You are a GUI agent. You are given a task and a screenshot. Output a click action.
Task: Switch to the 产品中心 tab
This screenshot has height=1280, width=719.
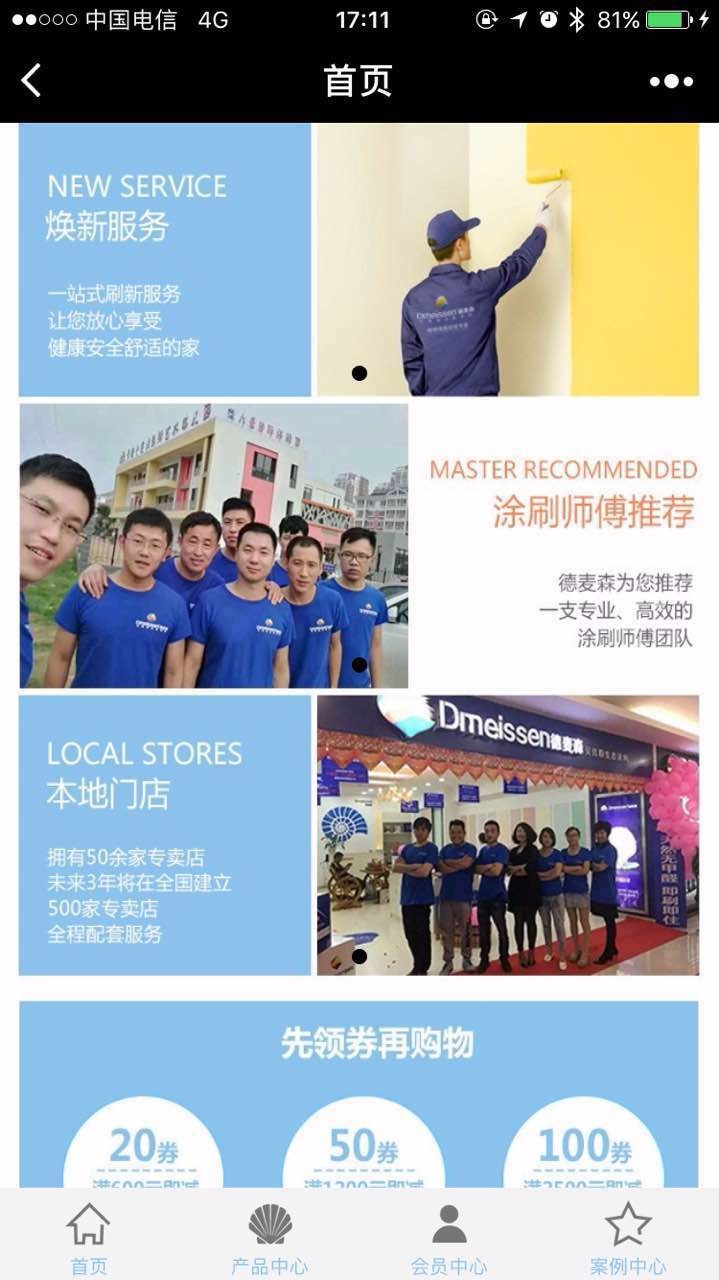(x=269, y=1237)
